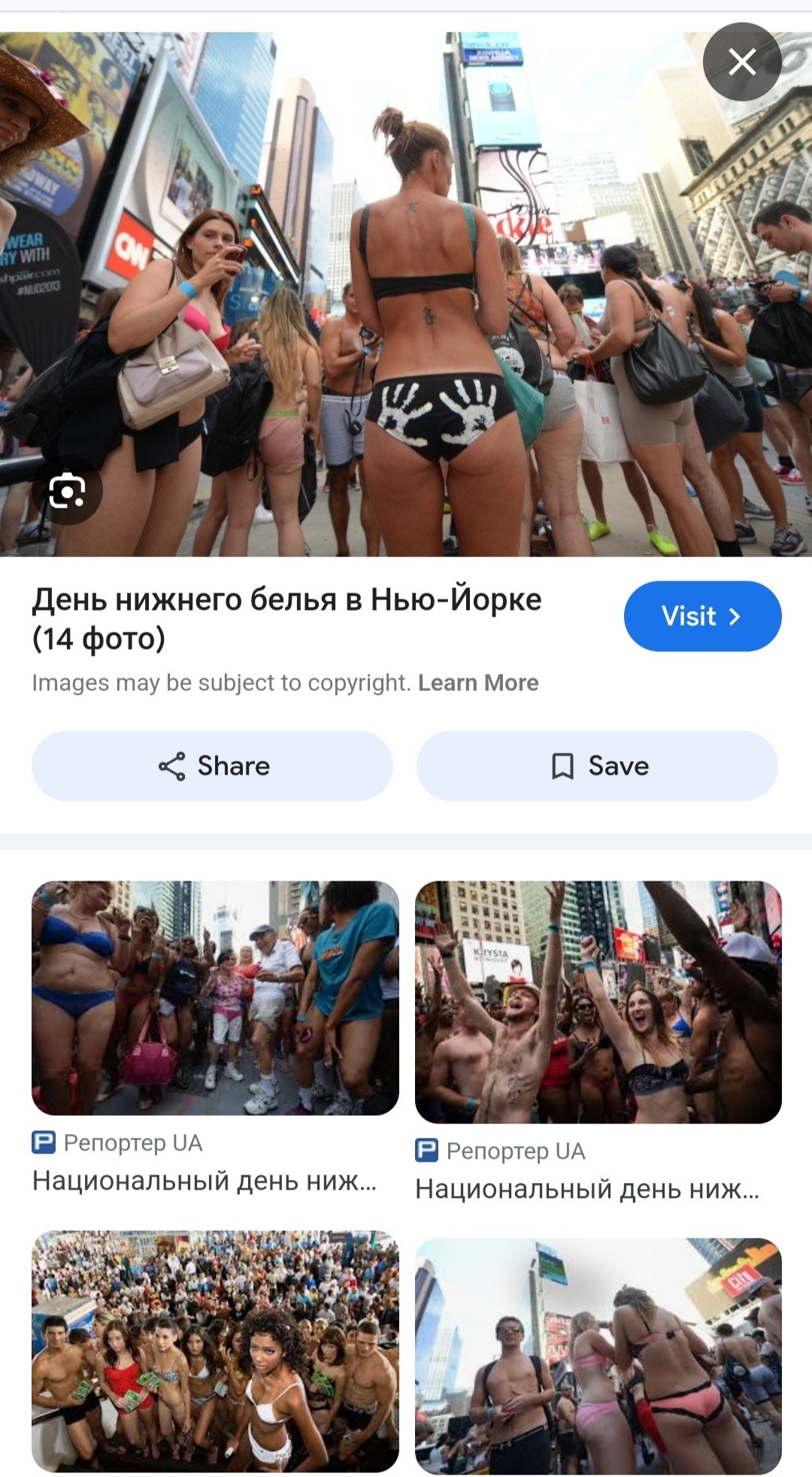Viewport: 812px width, 1477px height.
Task: Close the image preview
Action: (742, 62)
